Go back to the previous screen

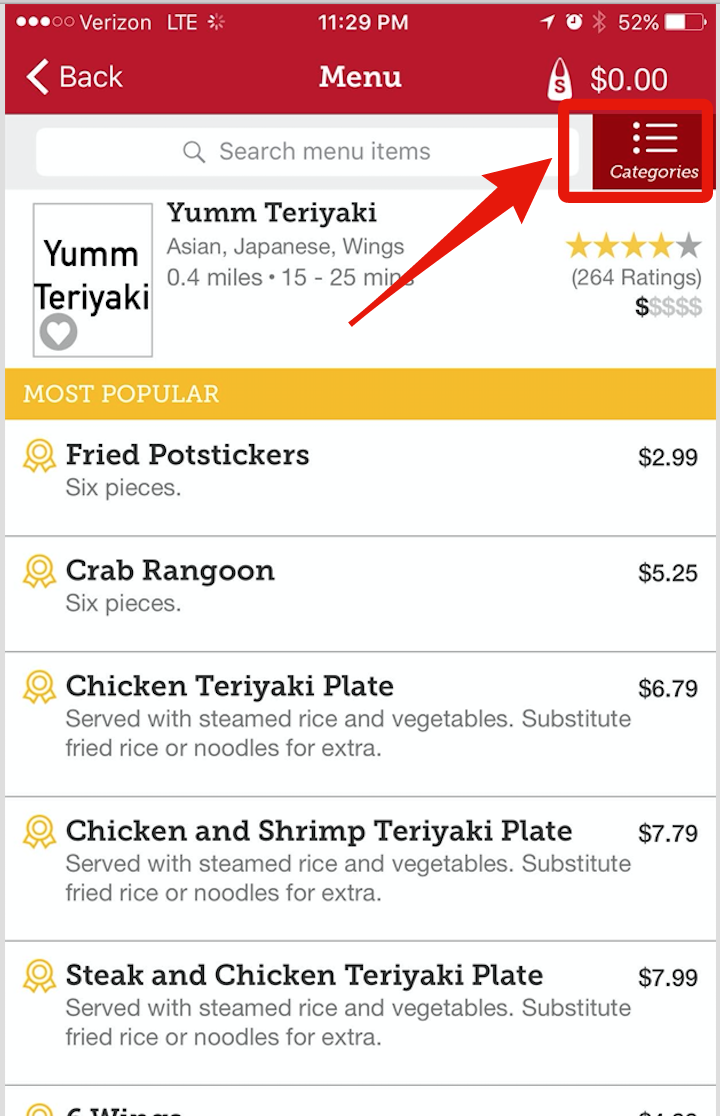[x=75, y=77]
